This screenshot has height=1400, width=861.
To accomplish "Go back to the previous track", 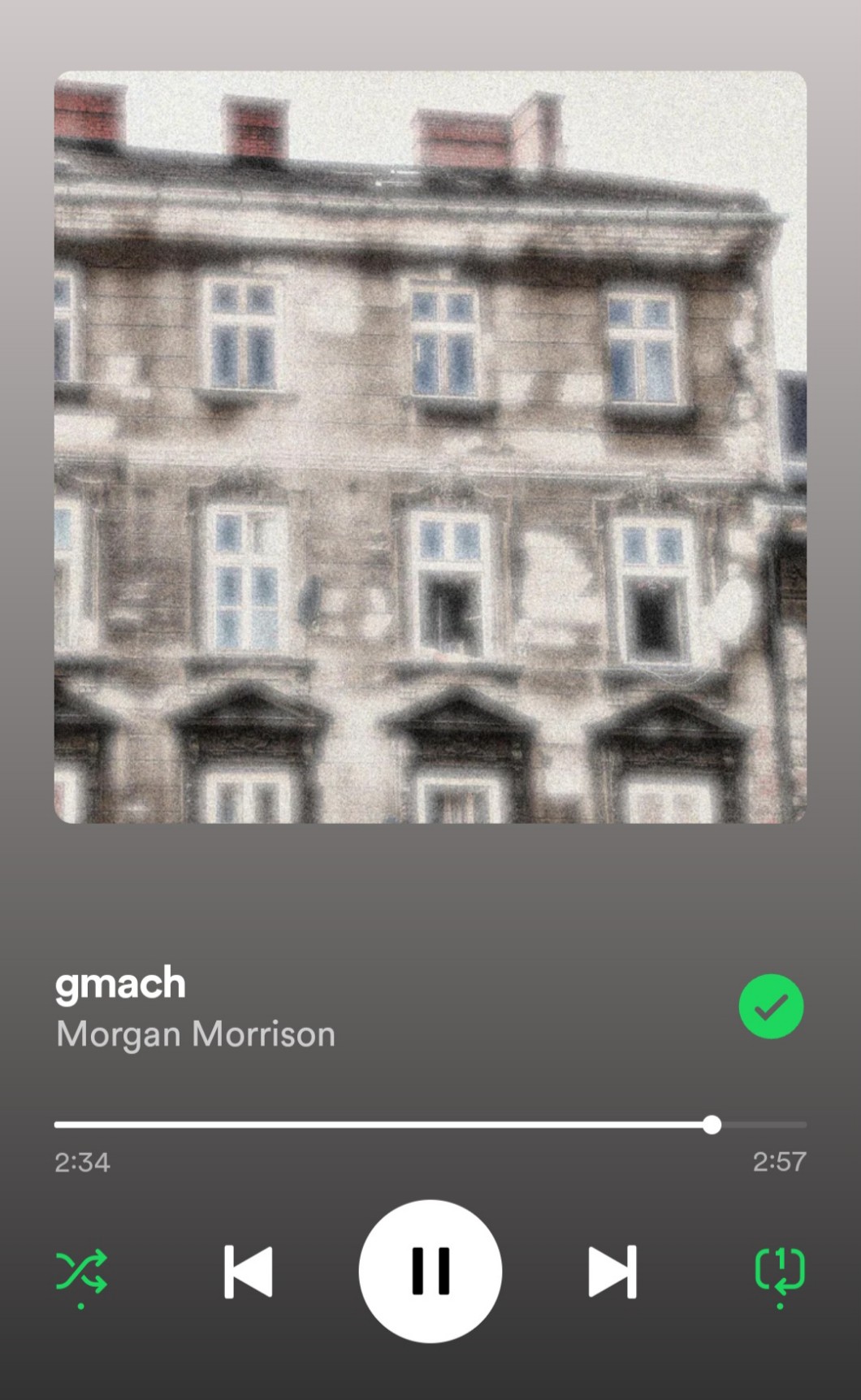I will (x=249, y=1271).
